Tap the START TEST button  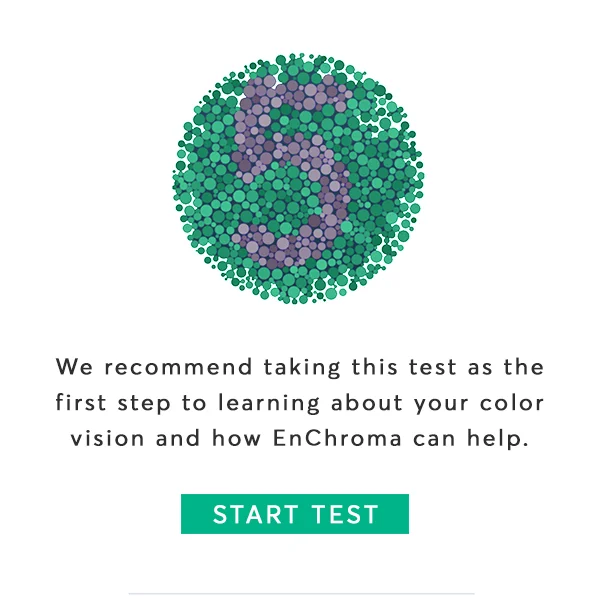point(295,514)
